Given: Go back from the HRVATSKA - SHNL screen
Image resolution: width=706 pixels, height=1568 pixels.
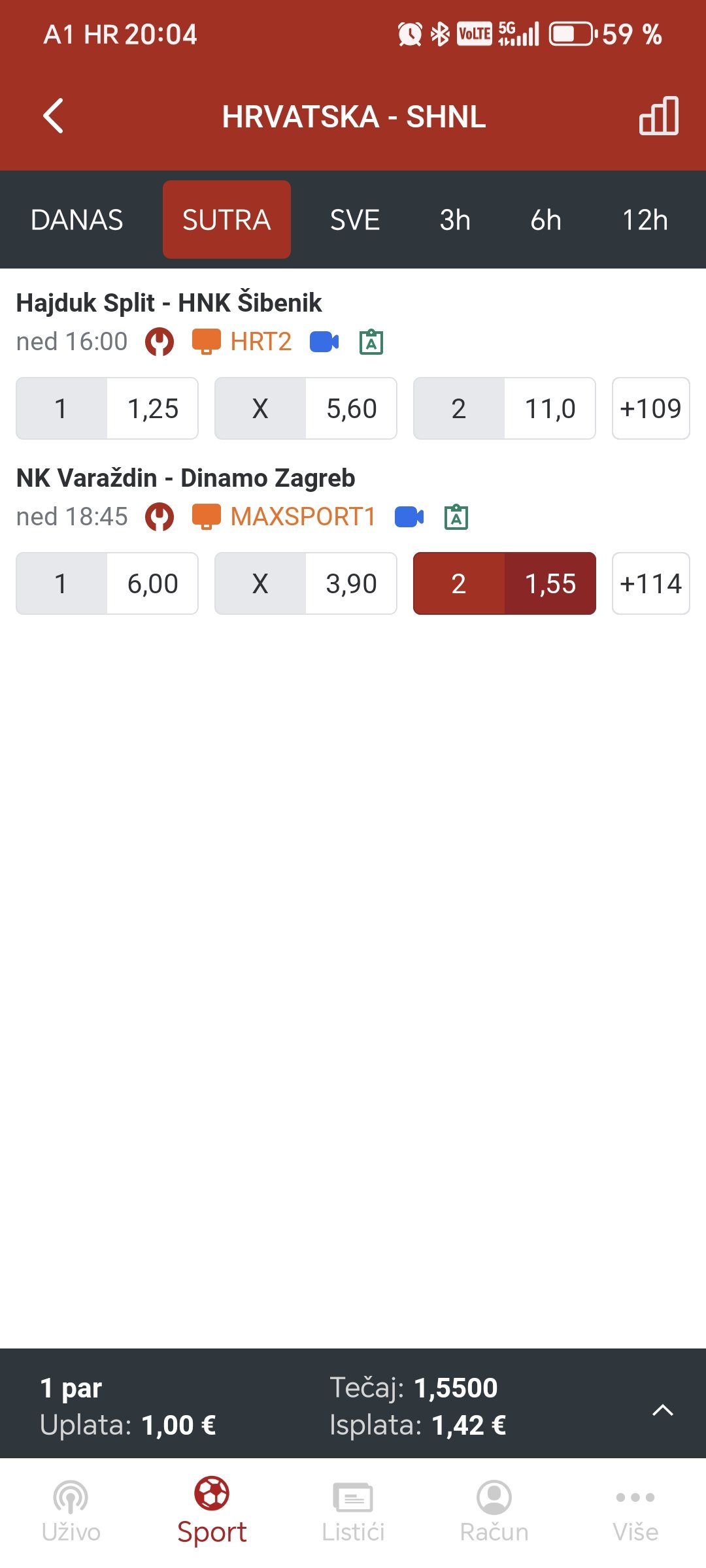Looking at the screenshot, I should point(54,116).
